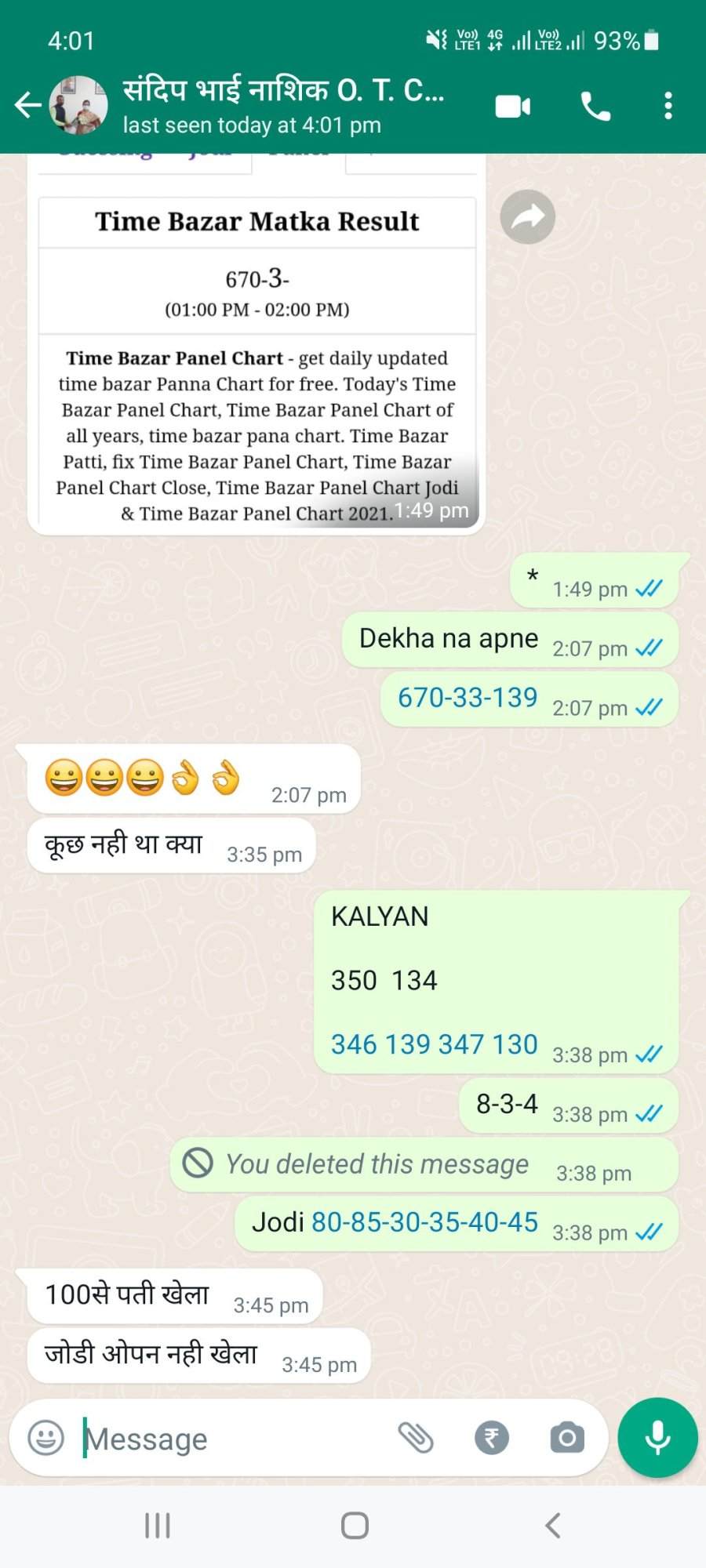Tap the microphone to record voice message
706x1568 pixels.
click(657, 1438)
